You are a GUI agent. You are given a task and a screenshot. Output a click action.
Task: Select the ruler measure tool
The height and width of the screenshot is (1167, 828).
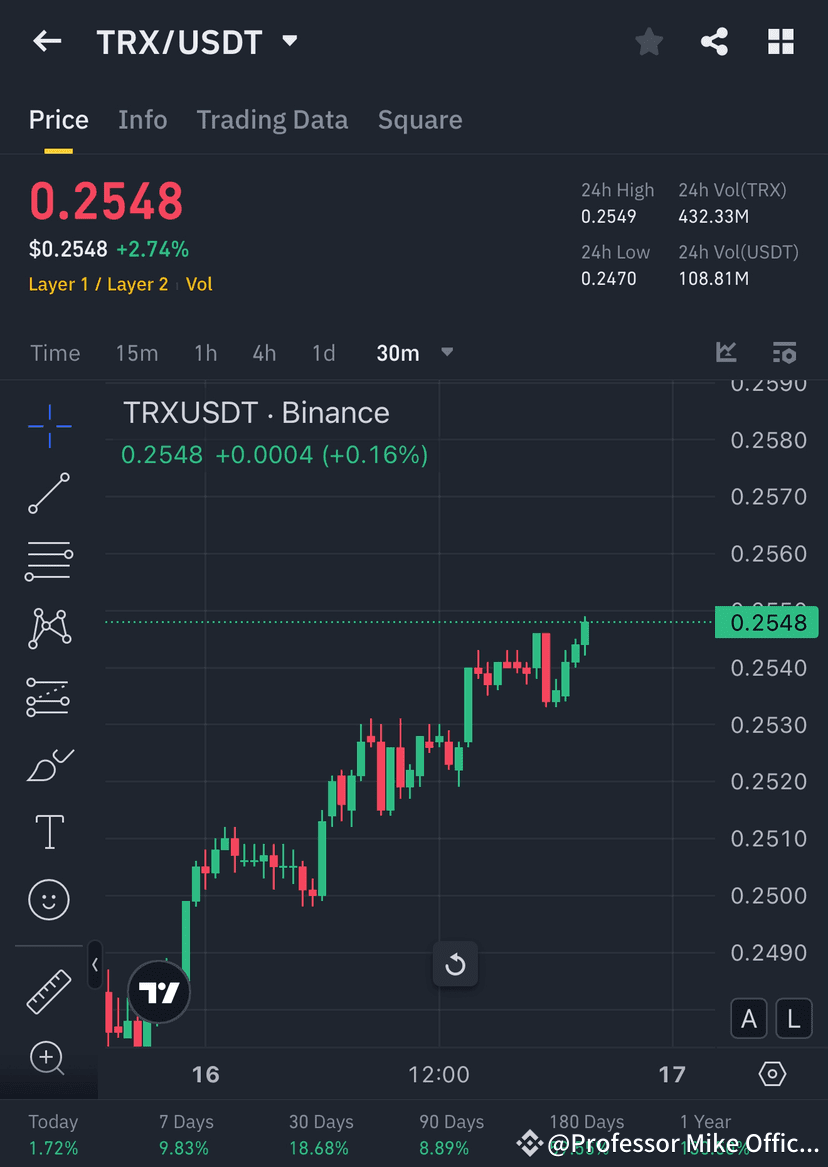[x=48, y=991]
